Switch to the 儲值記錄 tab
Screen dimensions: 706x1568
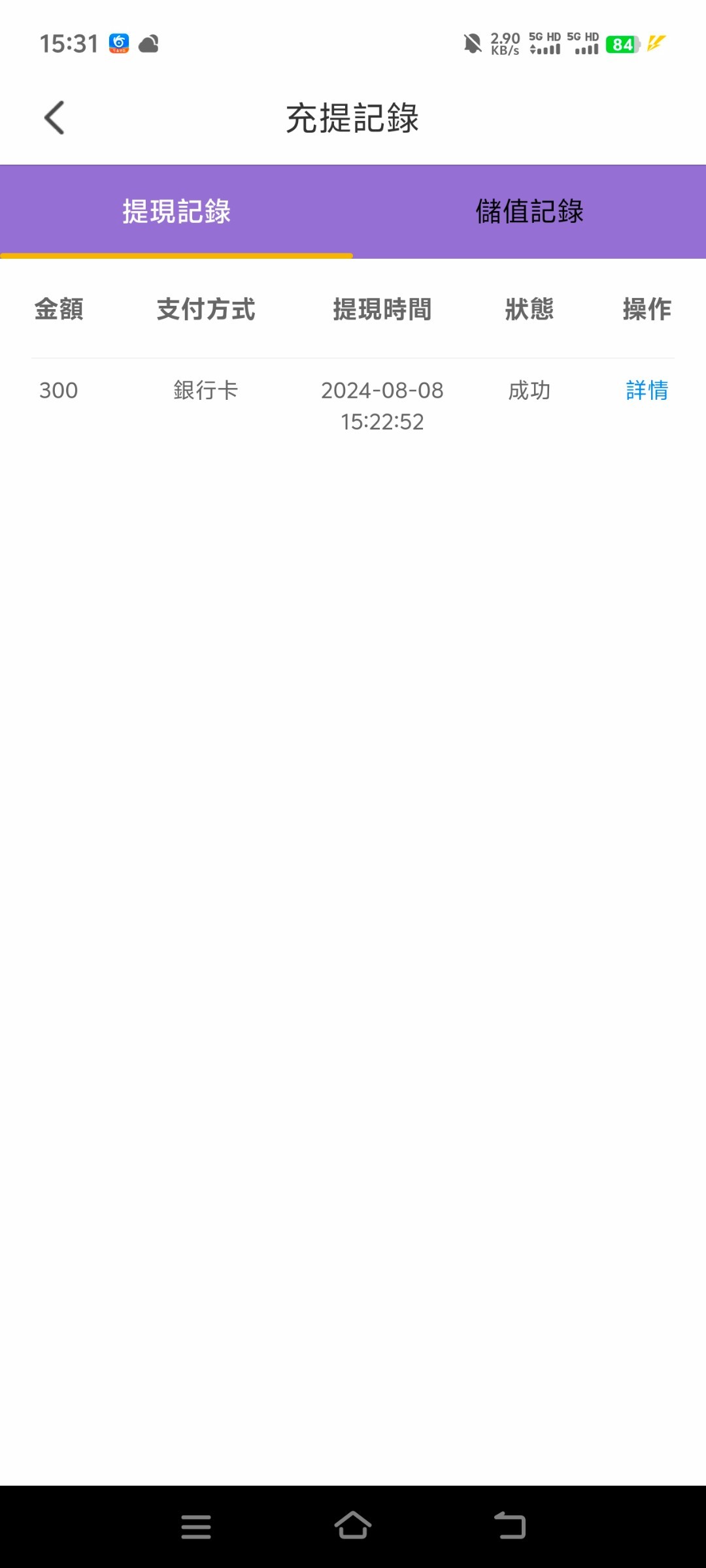529,212
